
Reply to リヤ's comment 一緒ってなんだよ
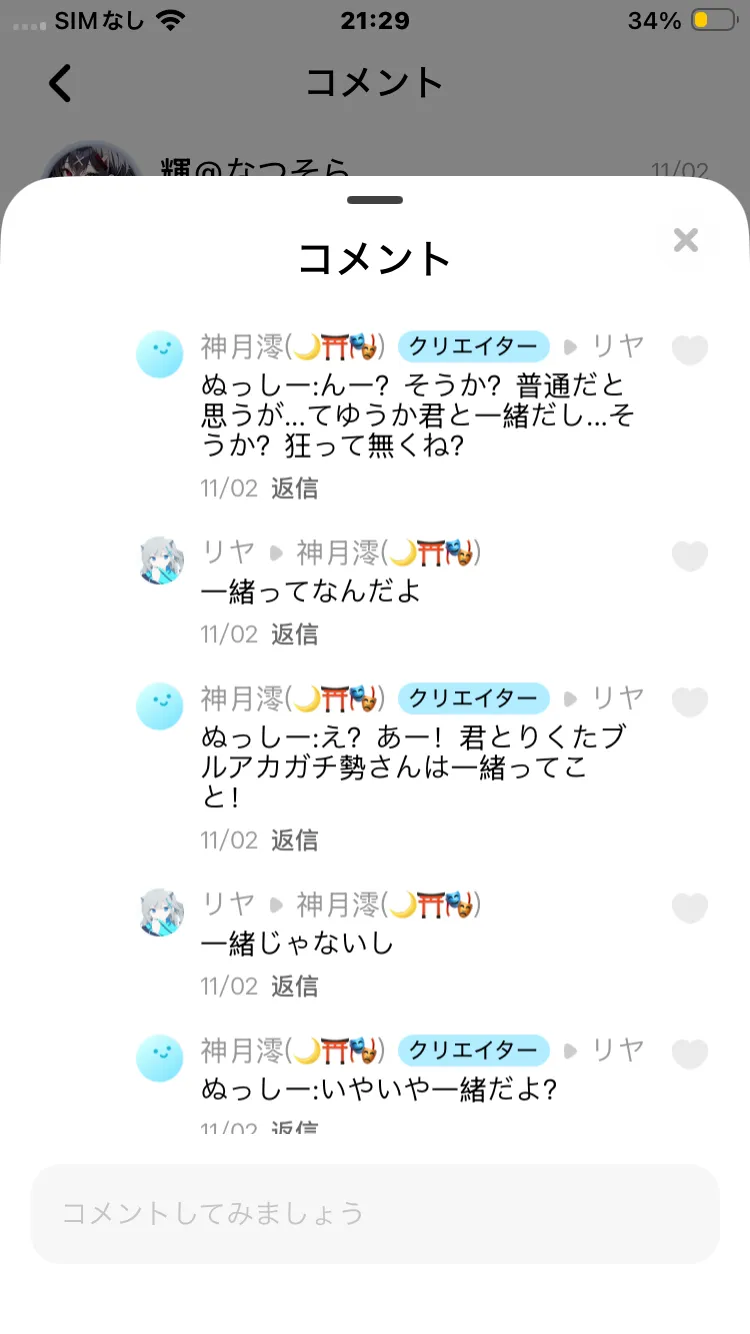295,634
